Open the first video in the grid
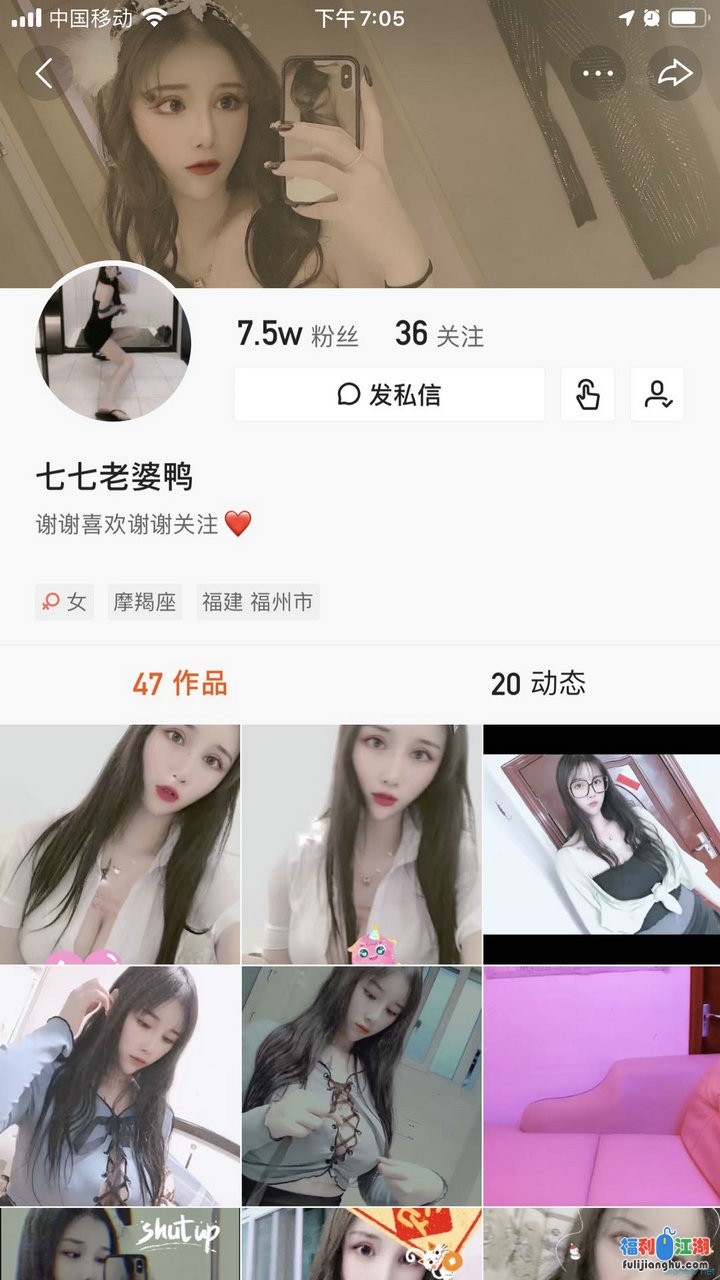Image resolution: width=720 pixels, height=1280 pixels. point(120,843)
